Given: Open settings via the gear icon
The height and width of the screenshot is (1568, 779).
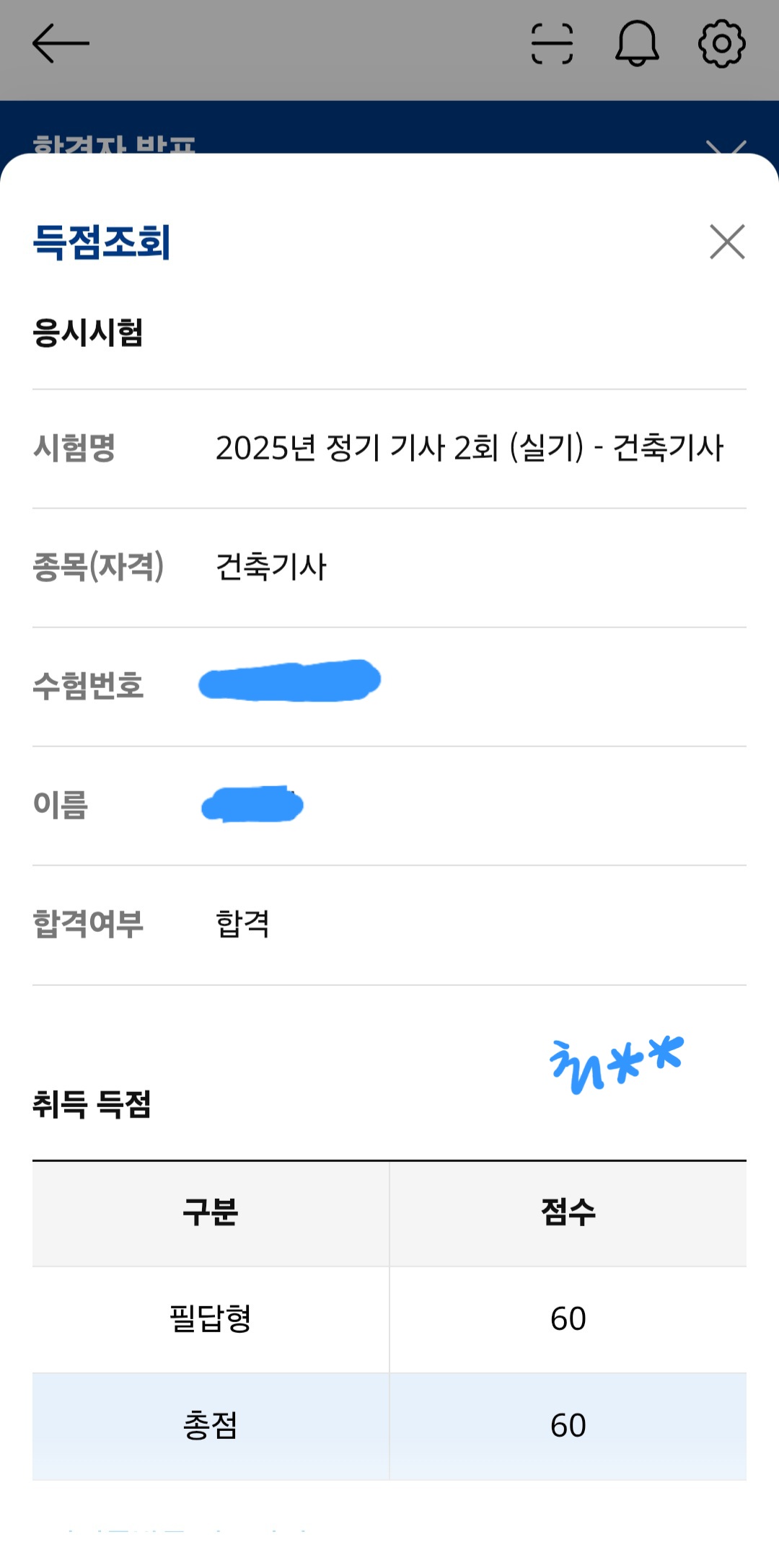Looking at the screenshot, I should coord(721,44).
